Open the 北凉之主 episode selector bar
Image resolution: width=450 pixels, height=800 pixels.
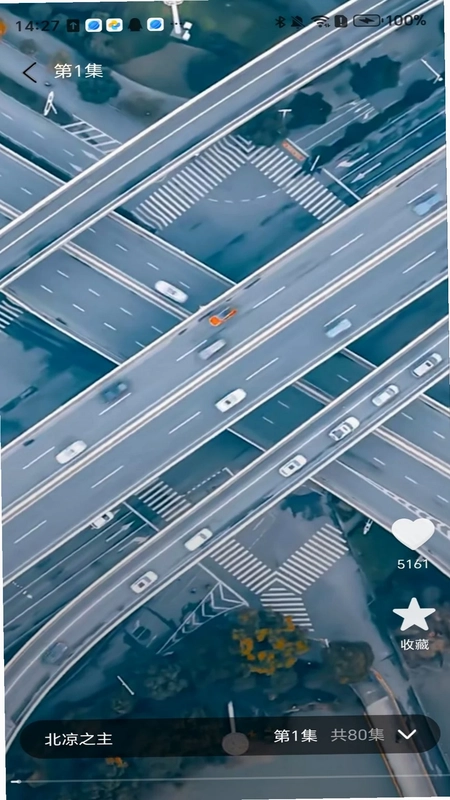[230, 736]
